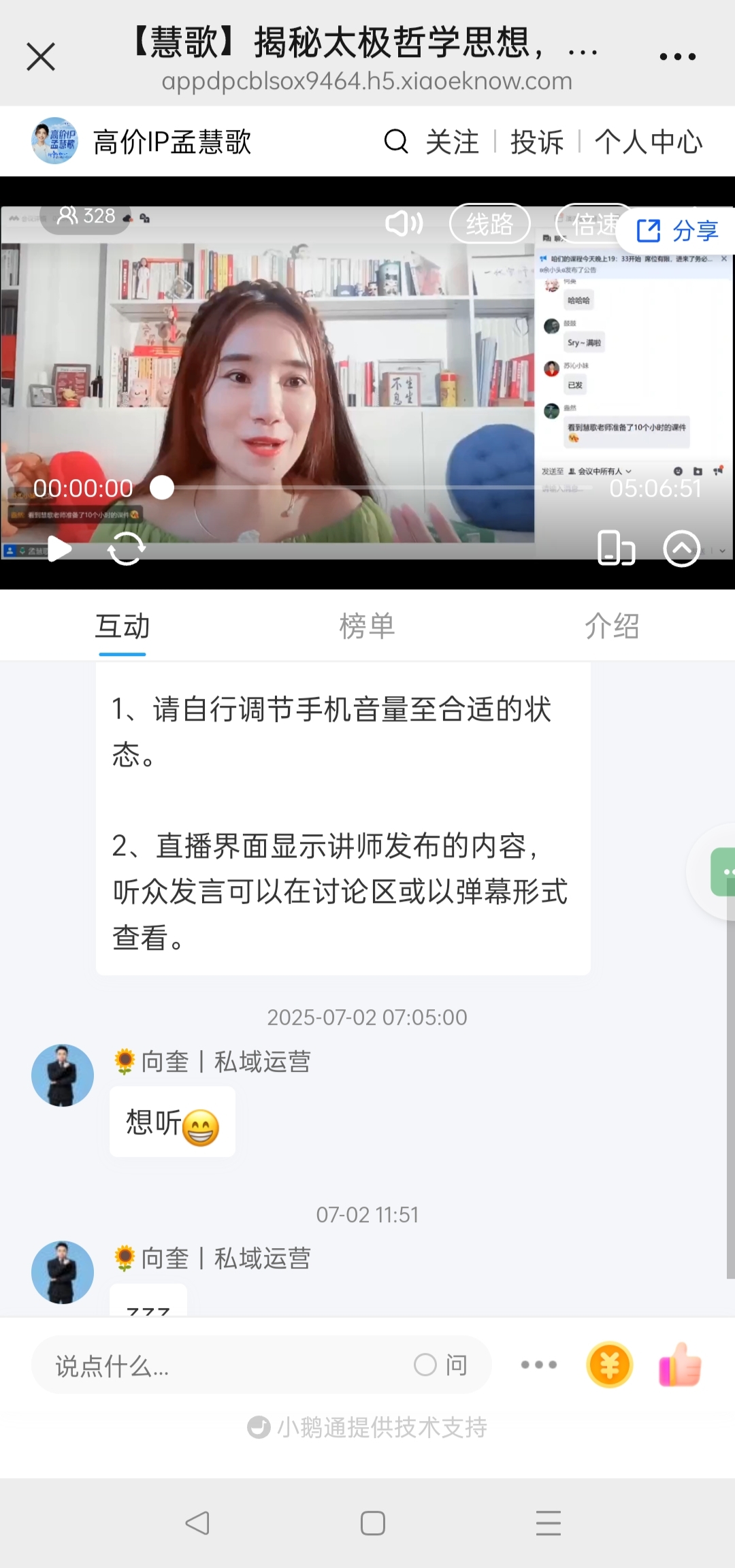
Task: Share the live stream via 分享
Action: (678, 231)
